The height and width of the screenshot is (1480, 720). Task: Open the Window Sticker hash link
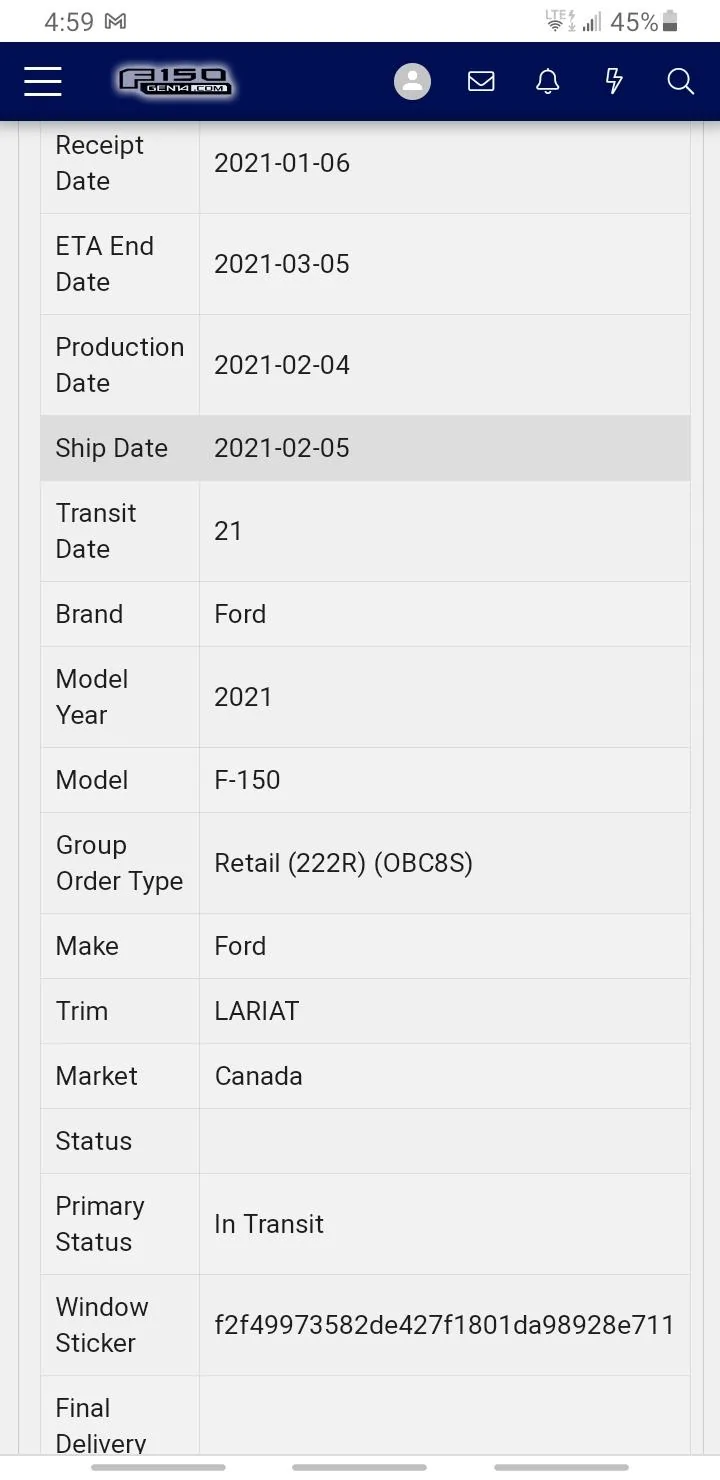pyautogui.click(x=445, y=1324)
